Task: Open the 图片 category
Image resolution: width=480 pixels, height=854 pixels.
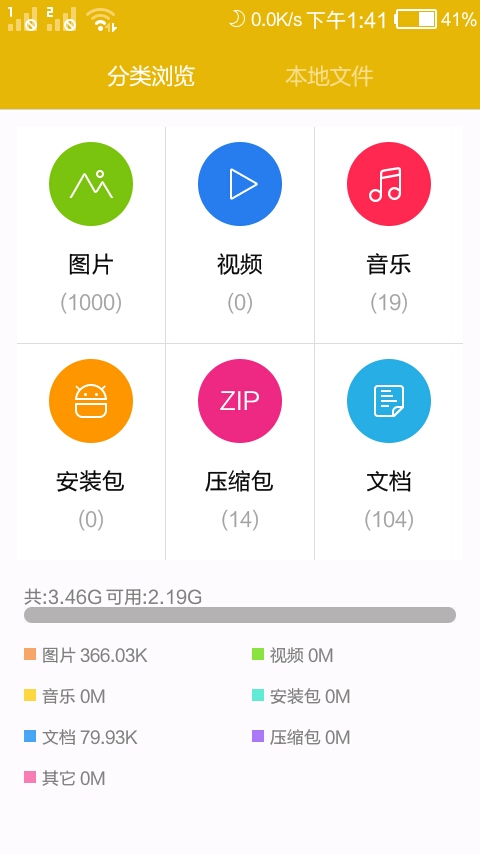Action: 91,235
